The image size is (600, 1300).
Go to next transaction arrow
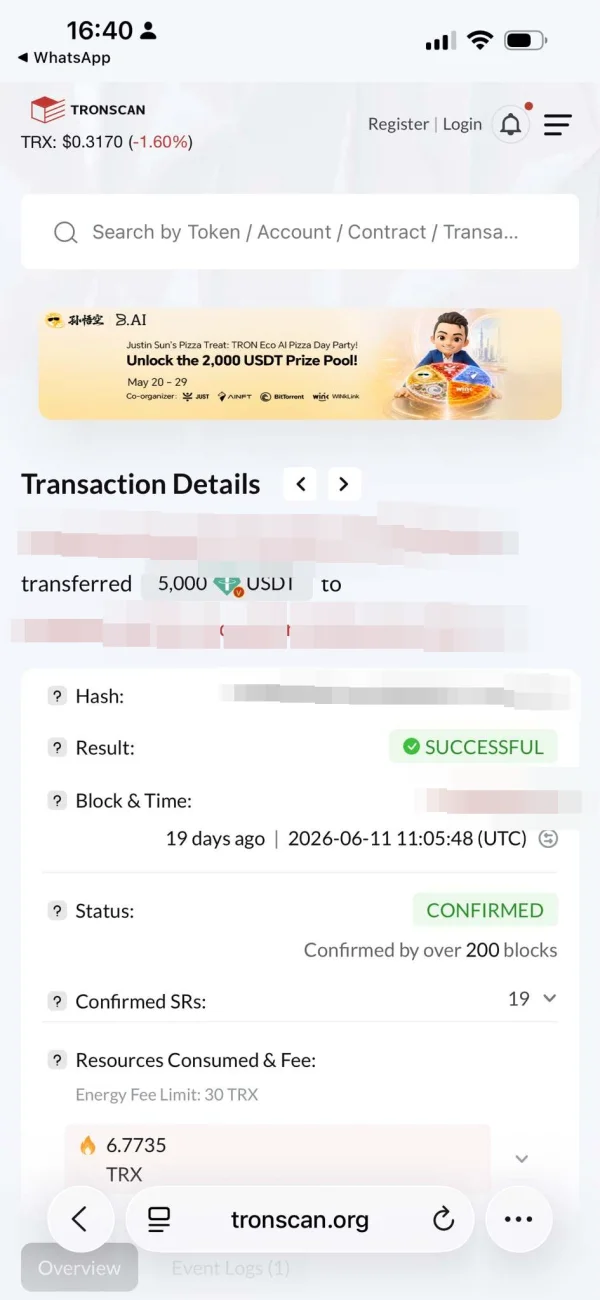tap(343, 485)
